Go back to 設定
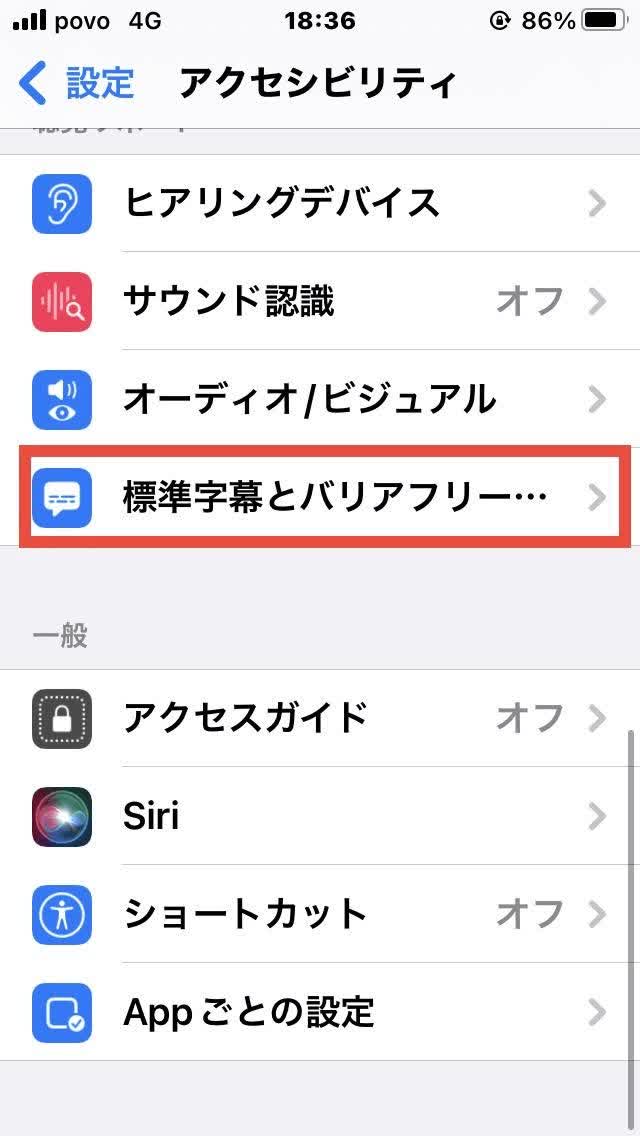 click(78, 82)
